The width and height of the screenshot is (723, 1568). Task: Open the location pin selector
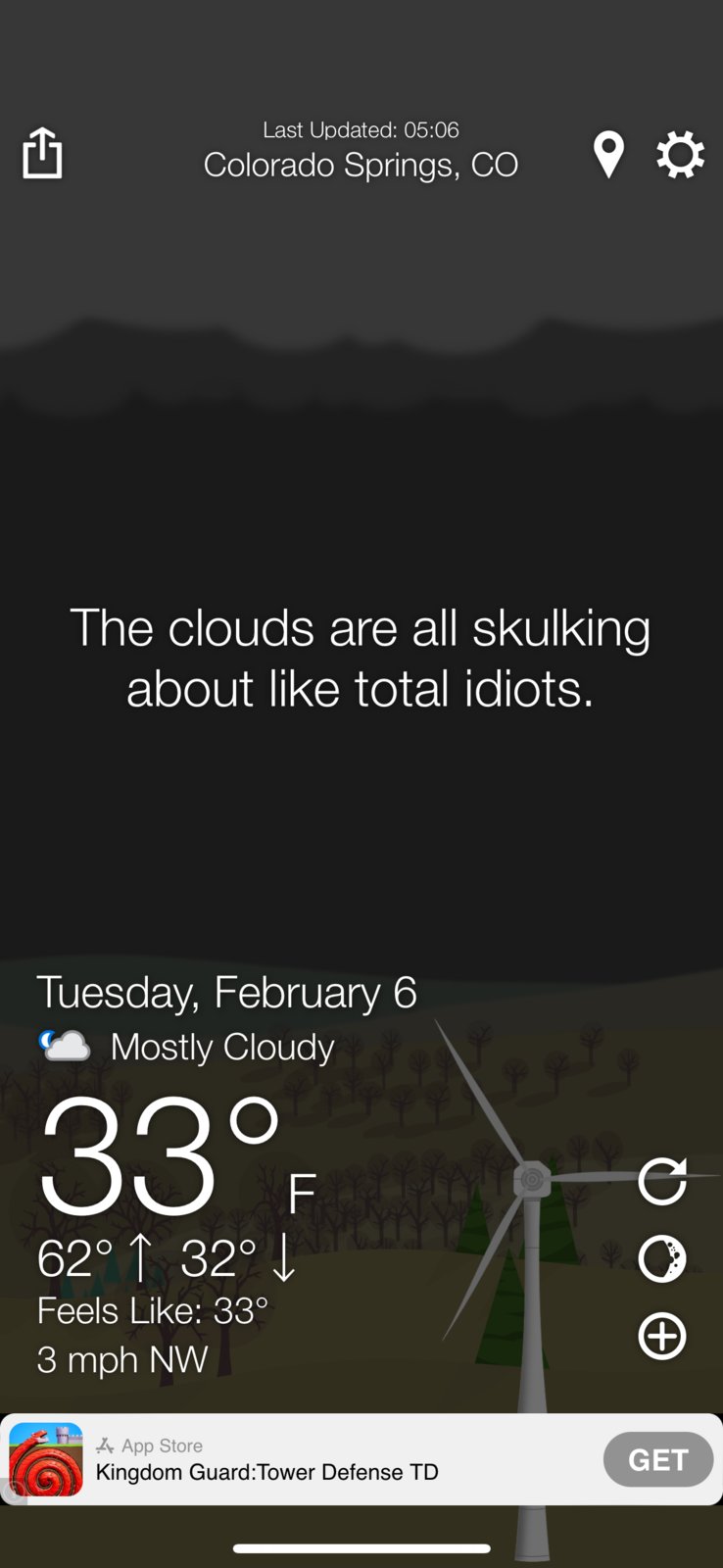coord(608,155)
